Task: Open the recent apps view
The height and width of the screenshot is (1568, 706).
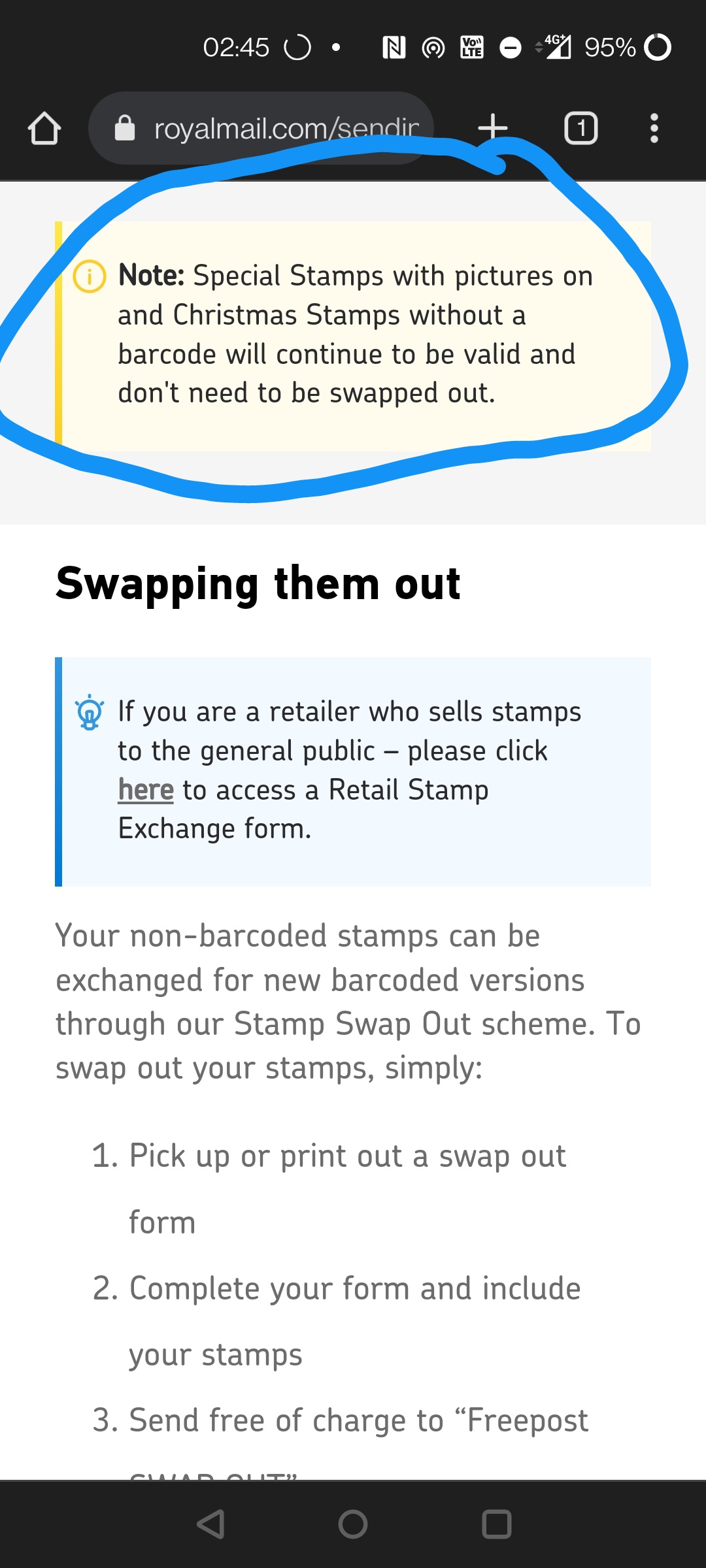Action: pyautogui.click(x=496, y=1524)
